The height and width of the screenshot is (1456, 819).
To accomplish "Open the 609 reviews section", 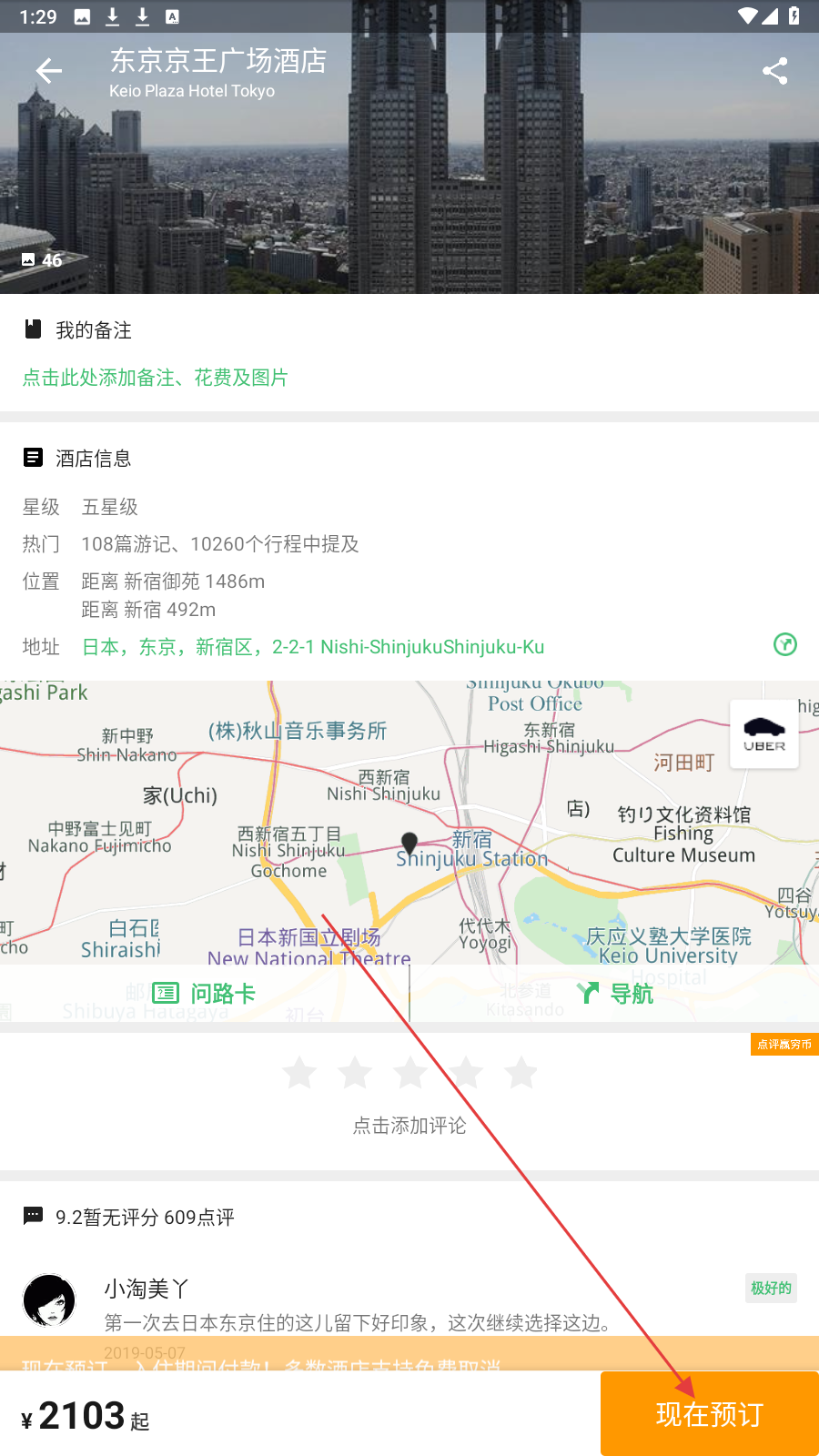I will point(146,1218).
